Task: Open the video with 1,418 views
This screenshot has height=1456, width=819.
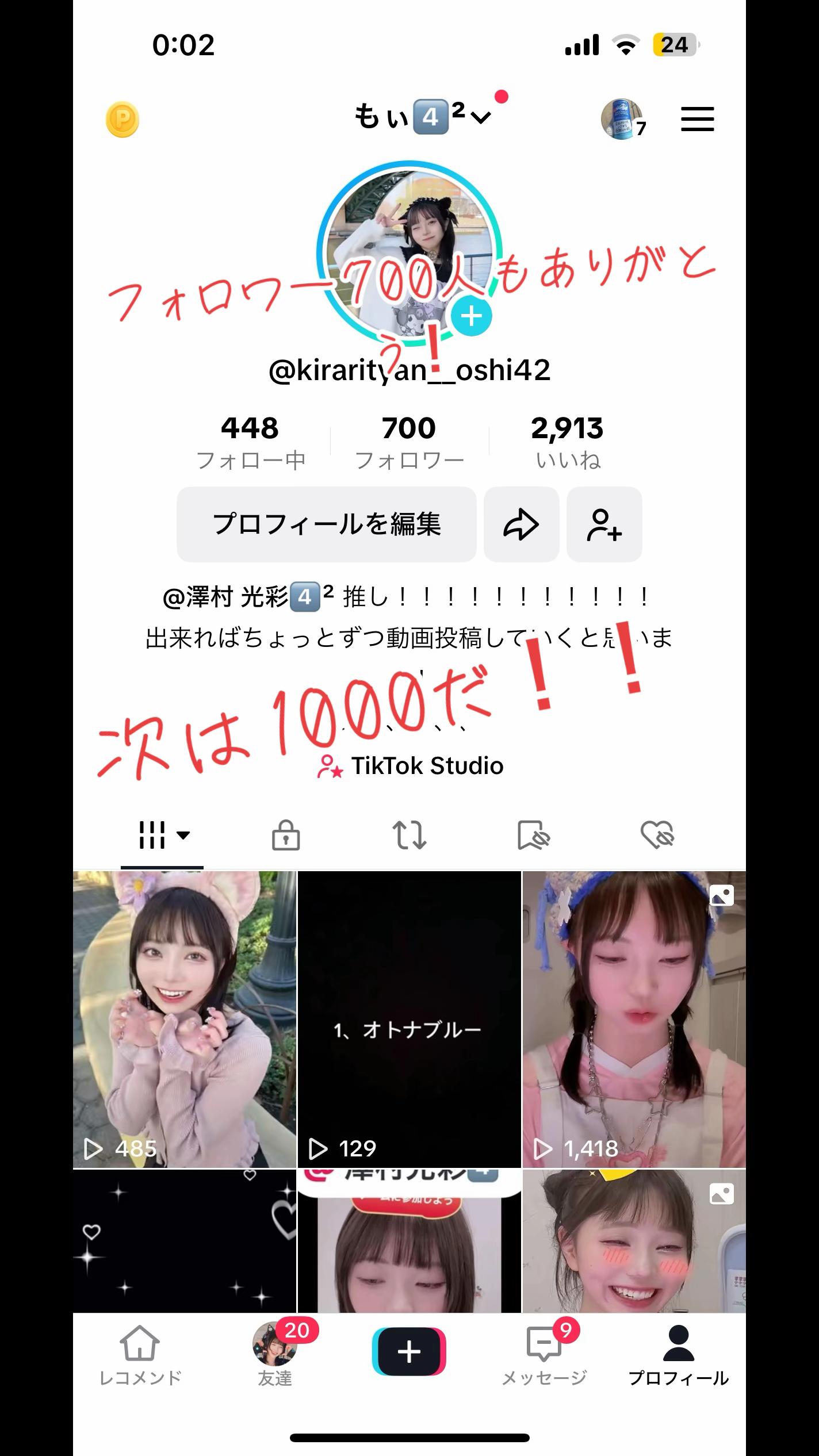Action: tap(634, 1019)
